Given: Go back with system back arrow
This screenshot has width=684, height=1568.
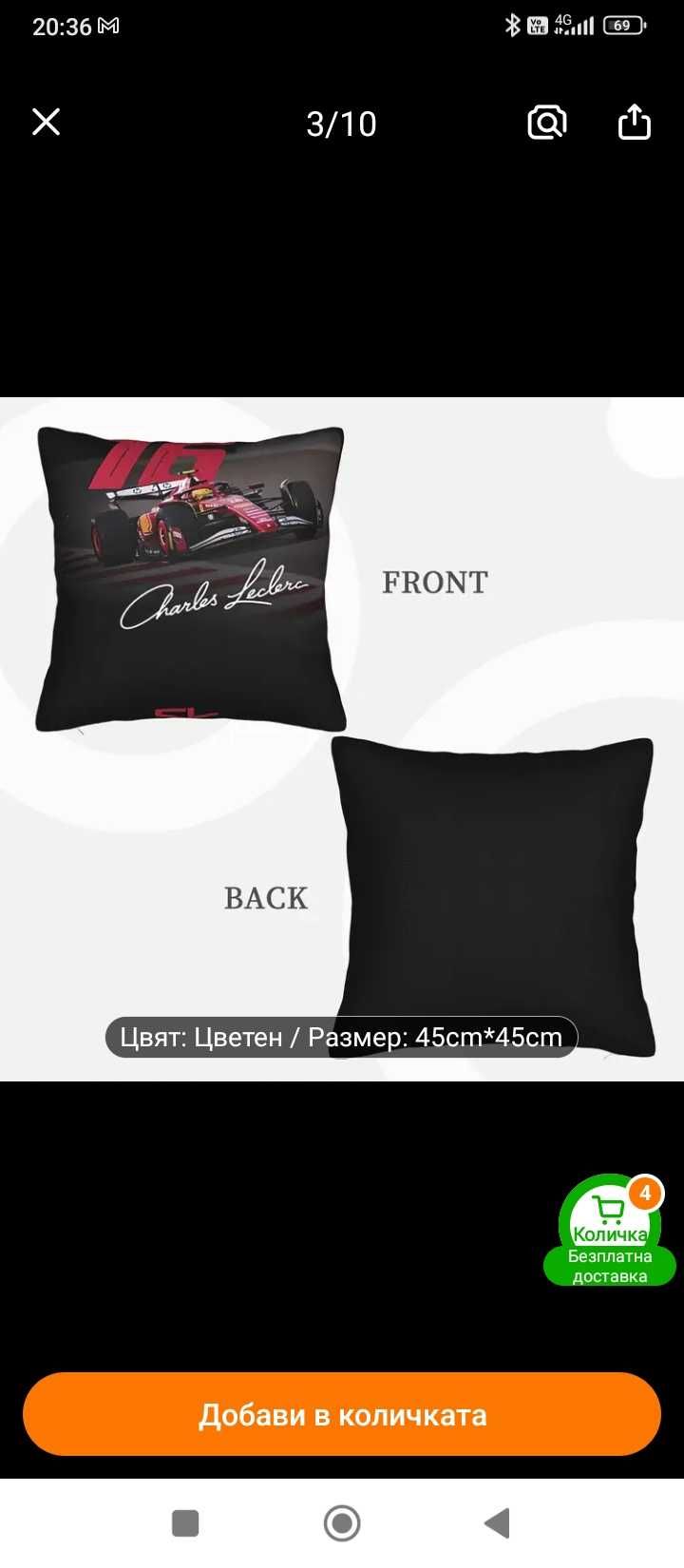Looking at the screenshot, I should click(498, 1523).
